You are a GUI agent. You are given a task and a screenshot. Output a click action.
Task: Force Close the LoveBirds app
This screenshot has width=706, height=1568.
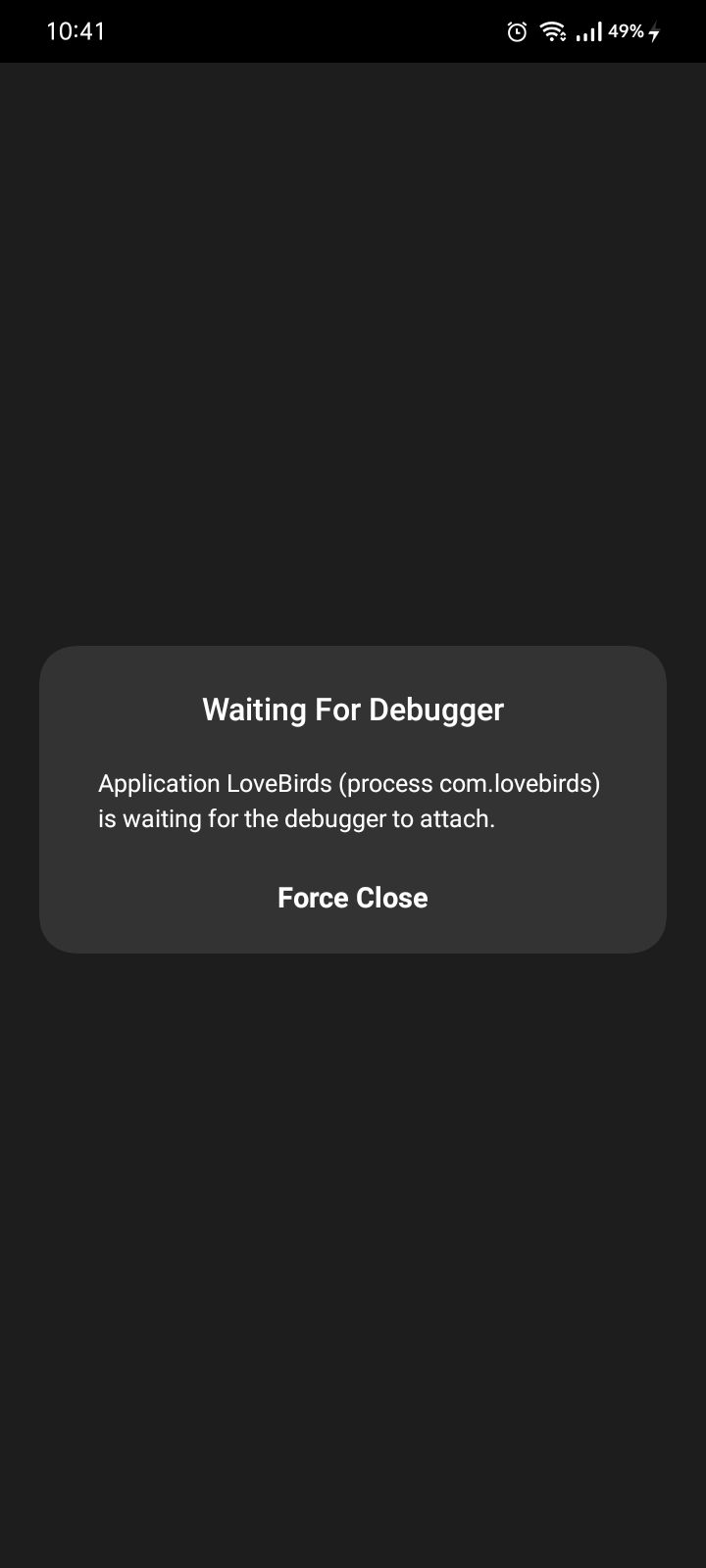click(x=352, y=898)
